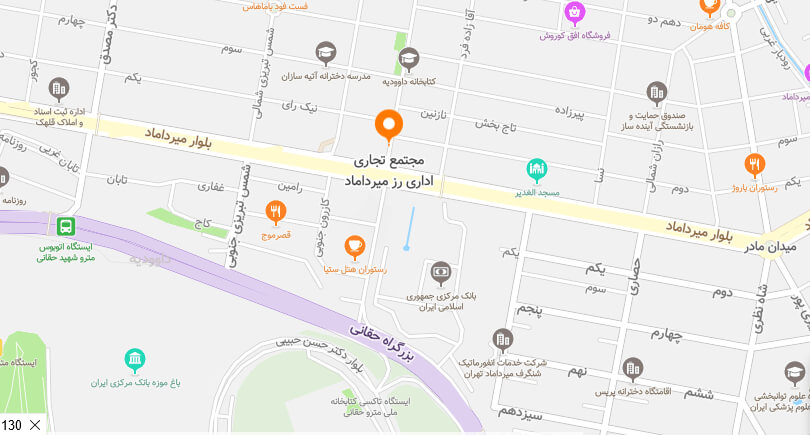
Task: Select the اداره ثبت اسناد و املاک marker
Action: tap(59, 88)
